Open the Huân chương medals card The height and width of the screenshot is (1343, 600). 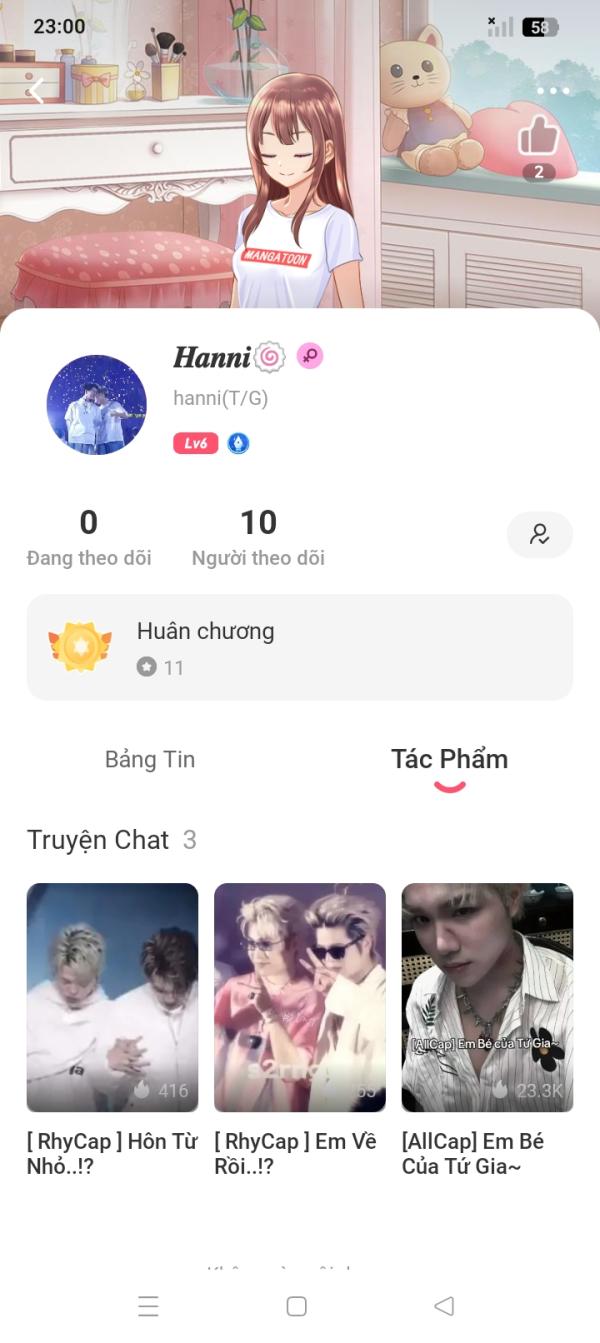coord(300,647)
